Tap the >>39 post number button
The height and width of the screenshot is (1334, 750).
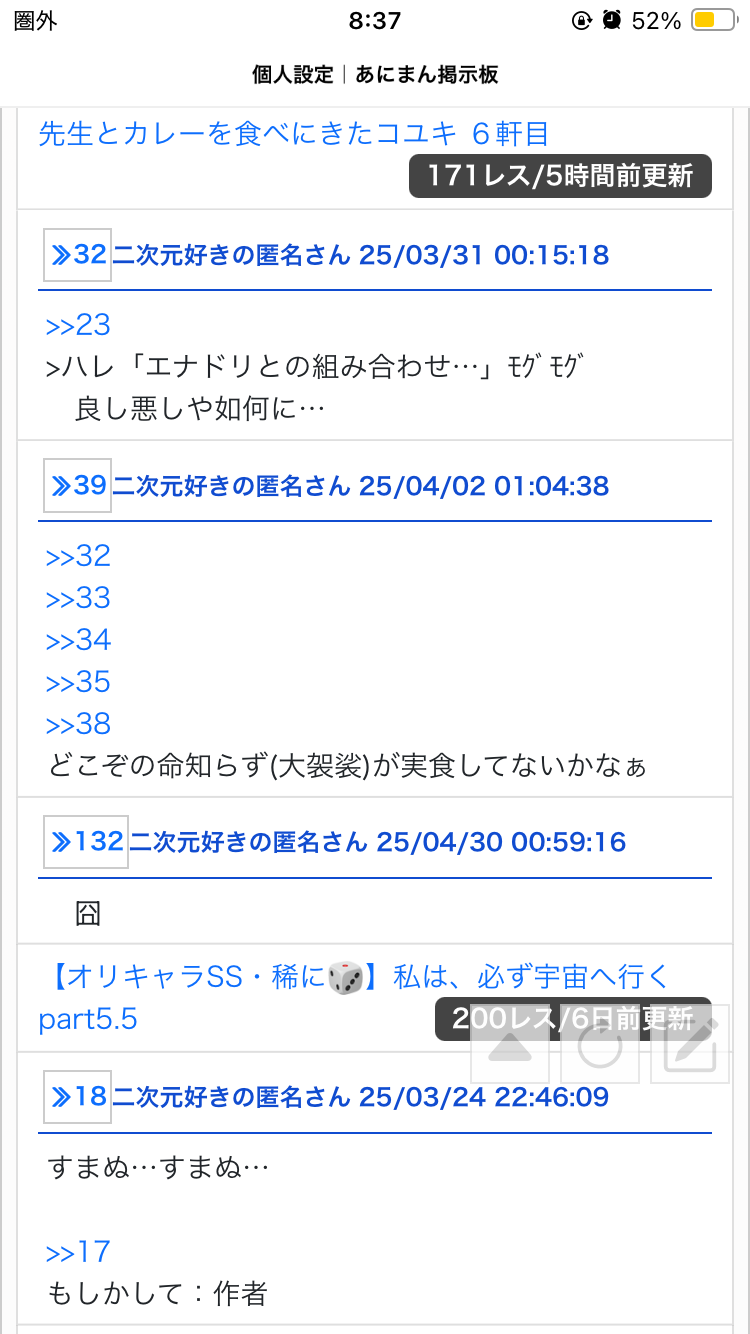77,486
